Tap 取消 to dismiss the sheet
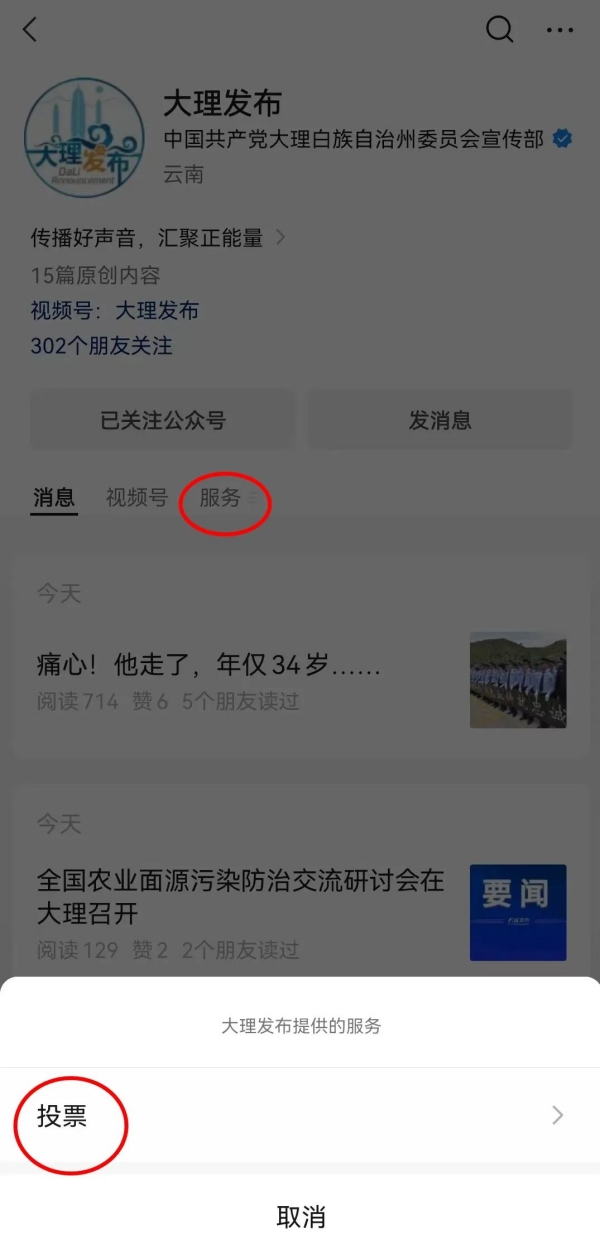Image resolution: width=600 pixels, height=1234 pixels. pos(300,1217)
